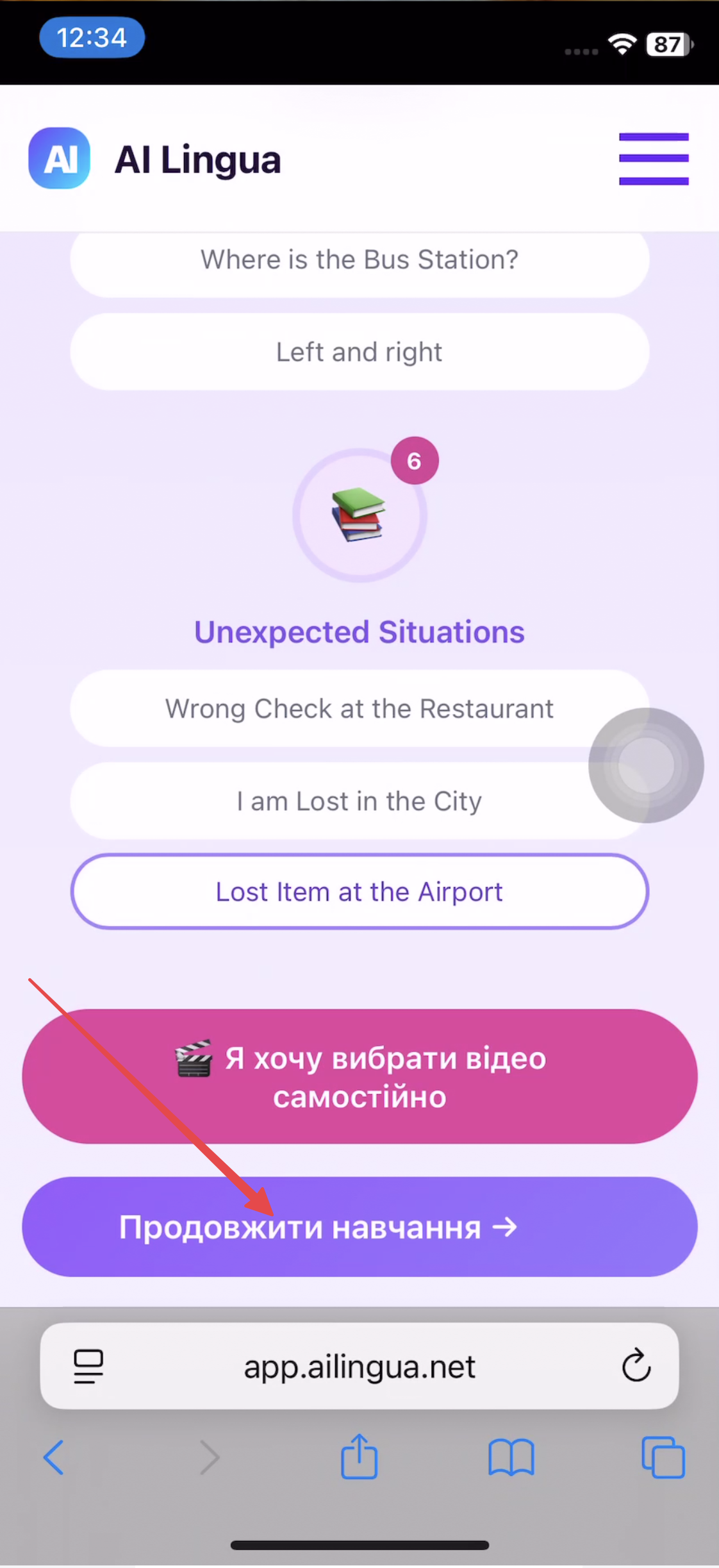Tap 'Продовжити навчання' to continue learning
The width and height of the screenshot is (719, 1568).
(x=359, y=1227)
